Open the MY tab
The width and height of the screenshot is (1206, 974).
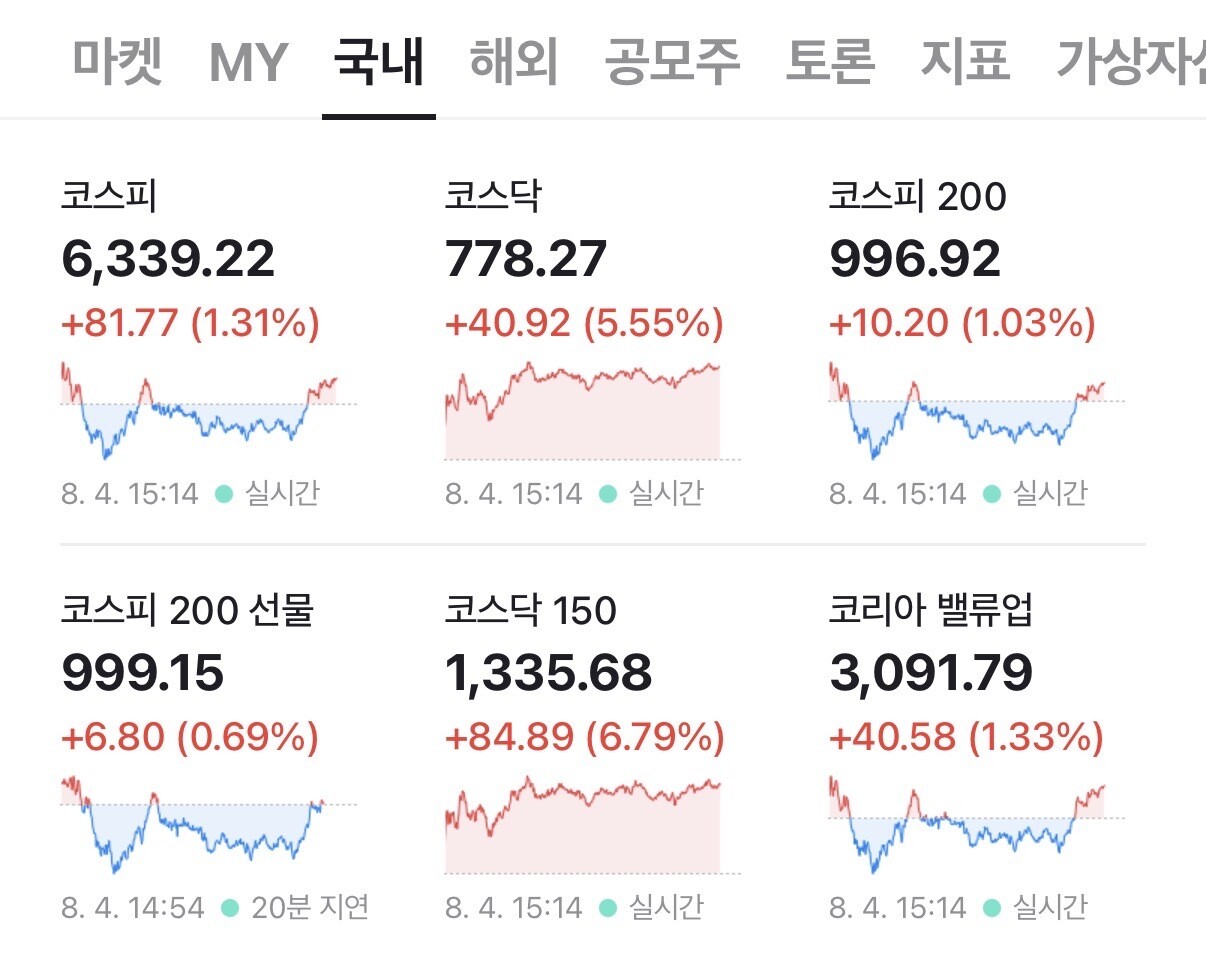(248, 62)
